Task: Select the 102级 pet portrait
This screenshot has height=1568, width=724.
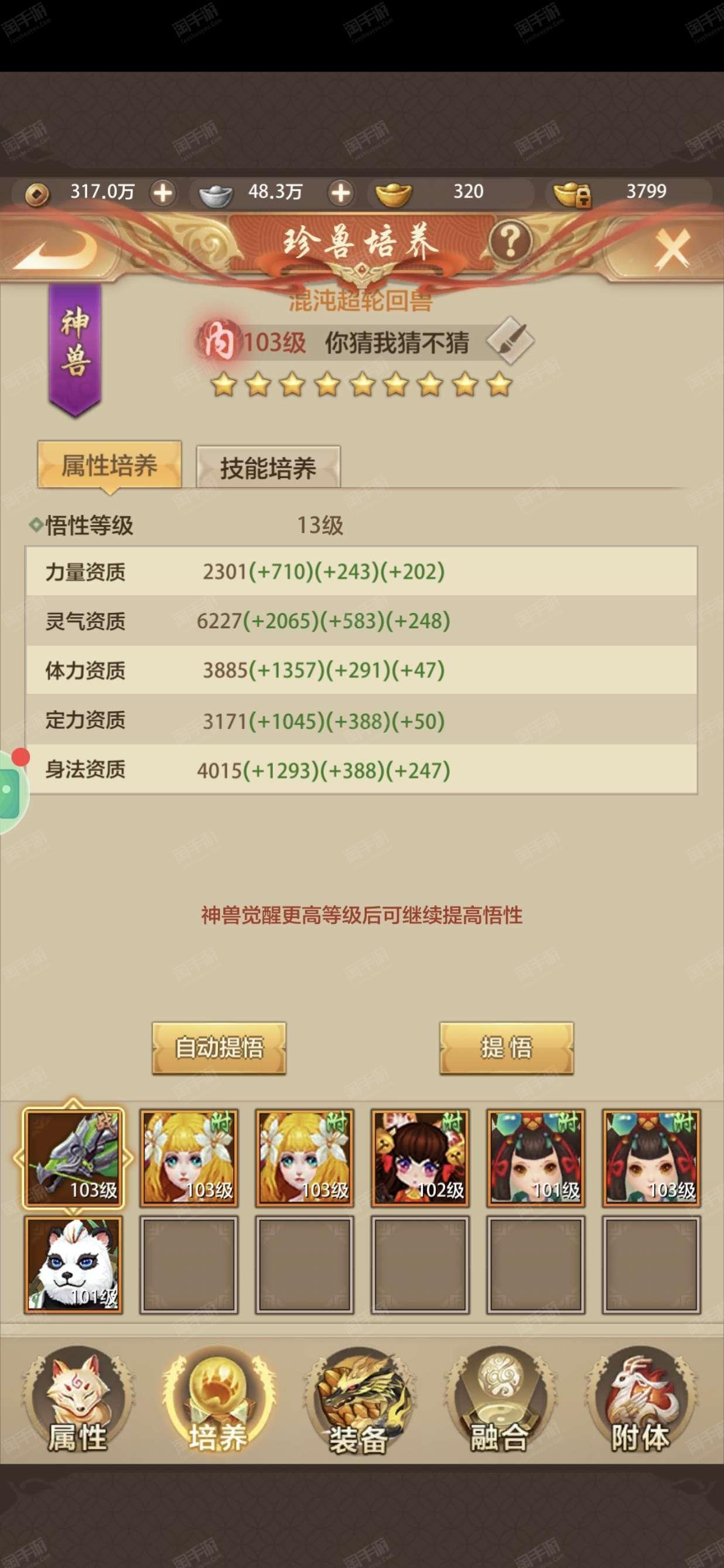Action: click(x=420, y=1158)
